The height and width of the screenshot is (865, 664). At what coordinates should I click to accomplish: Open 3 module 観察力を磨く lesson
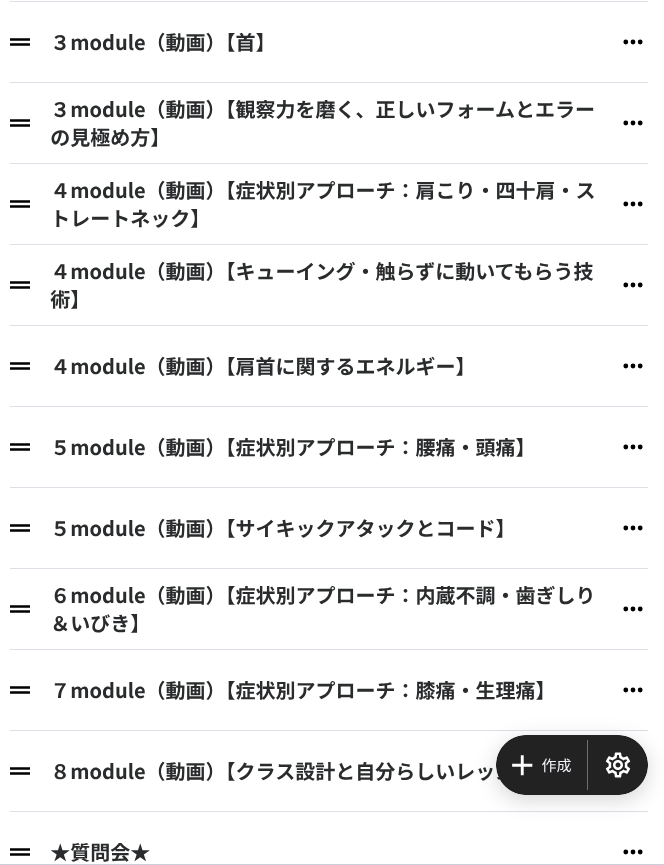[322, 124]
